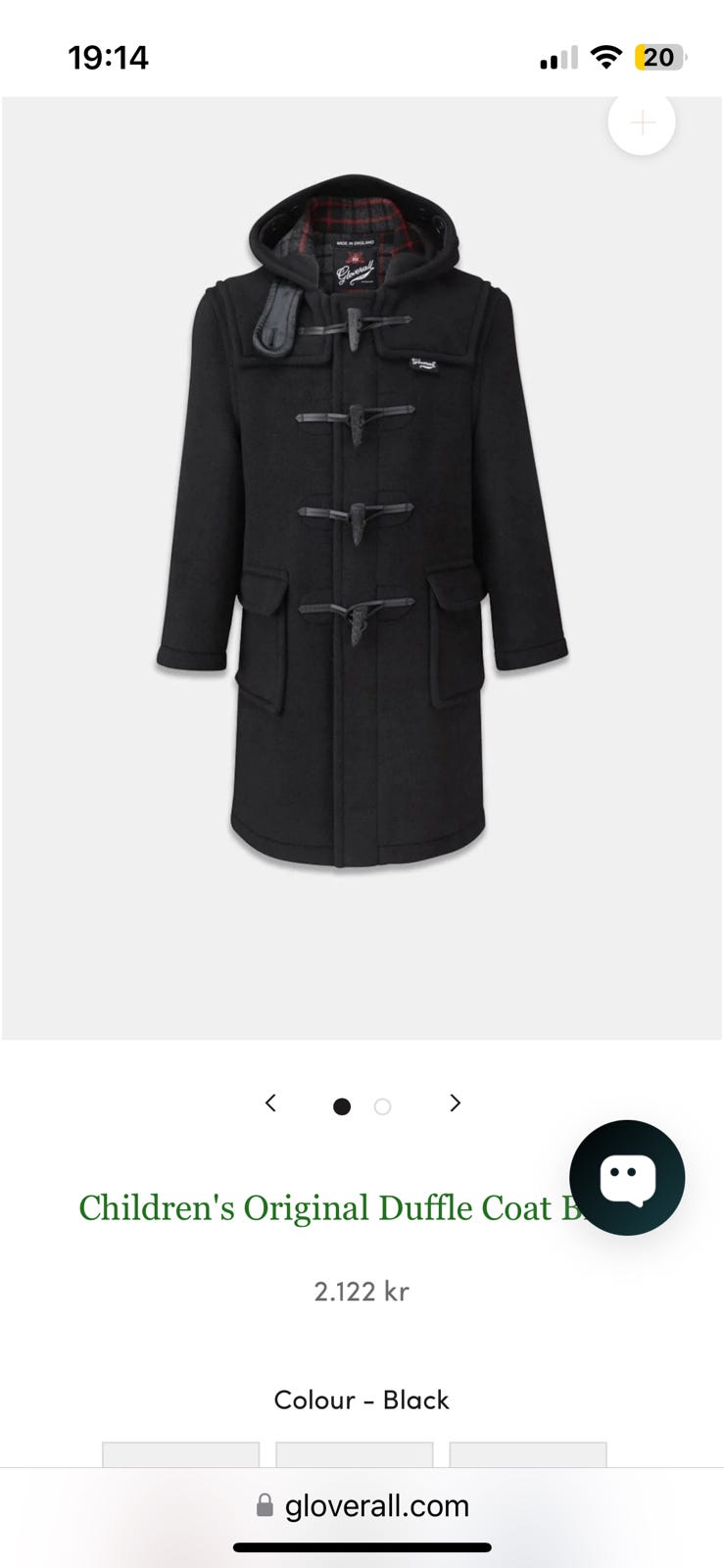Go to the next product image
724x1568 pixels.
455,1103
